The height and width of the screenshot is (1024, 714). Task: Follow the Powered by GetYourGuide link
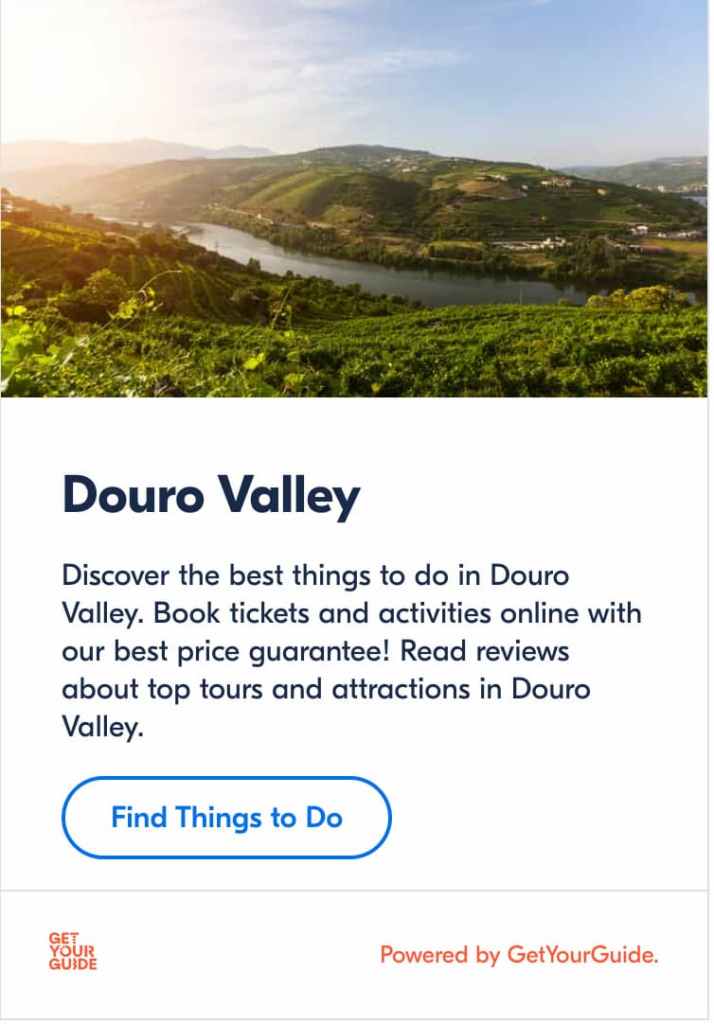click(519, 955)
